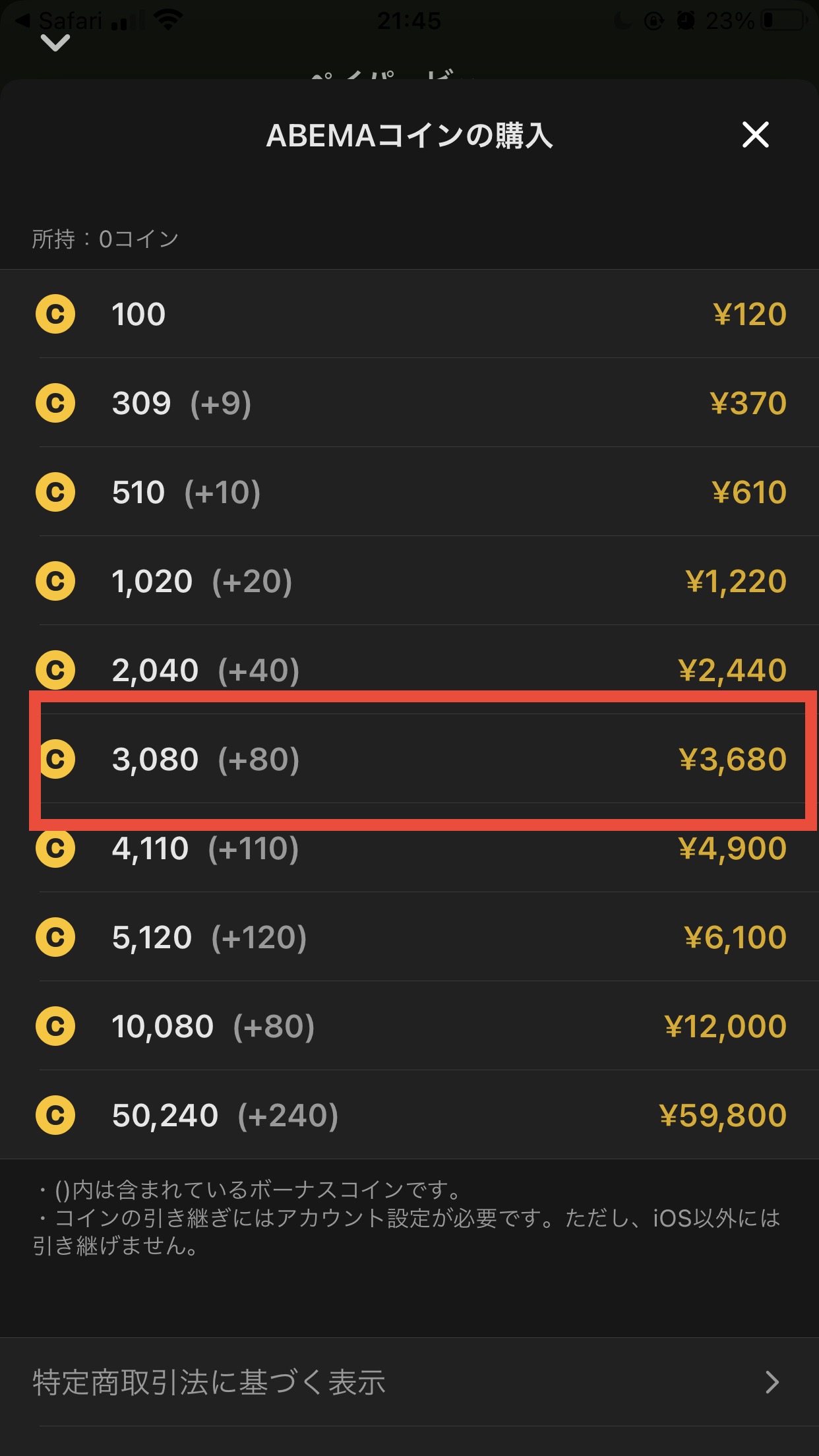Image resolution: width=819 pixels, height=1456 pixels.
Task: Select the 2,040 coin option
Action: click(409, 670)
